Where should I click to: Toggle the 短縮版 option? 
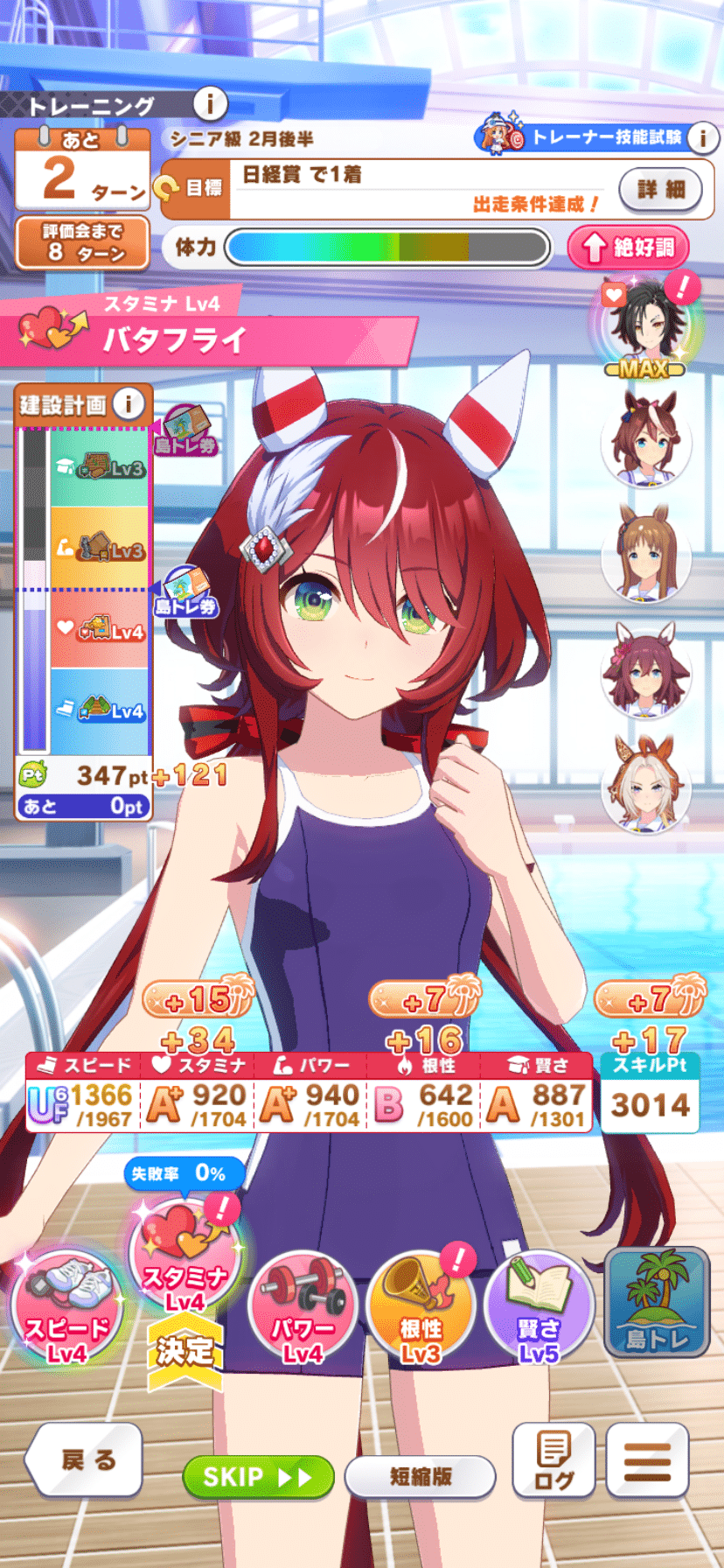(x=421, y=1478)
